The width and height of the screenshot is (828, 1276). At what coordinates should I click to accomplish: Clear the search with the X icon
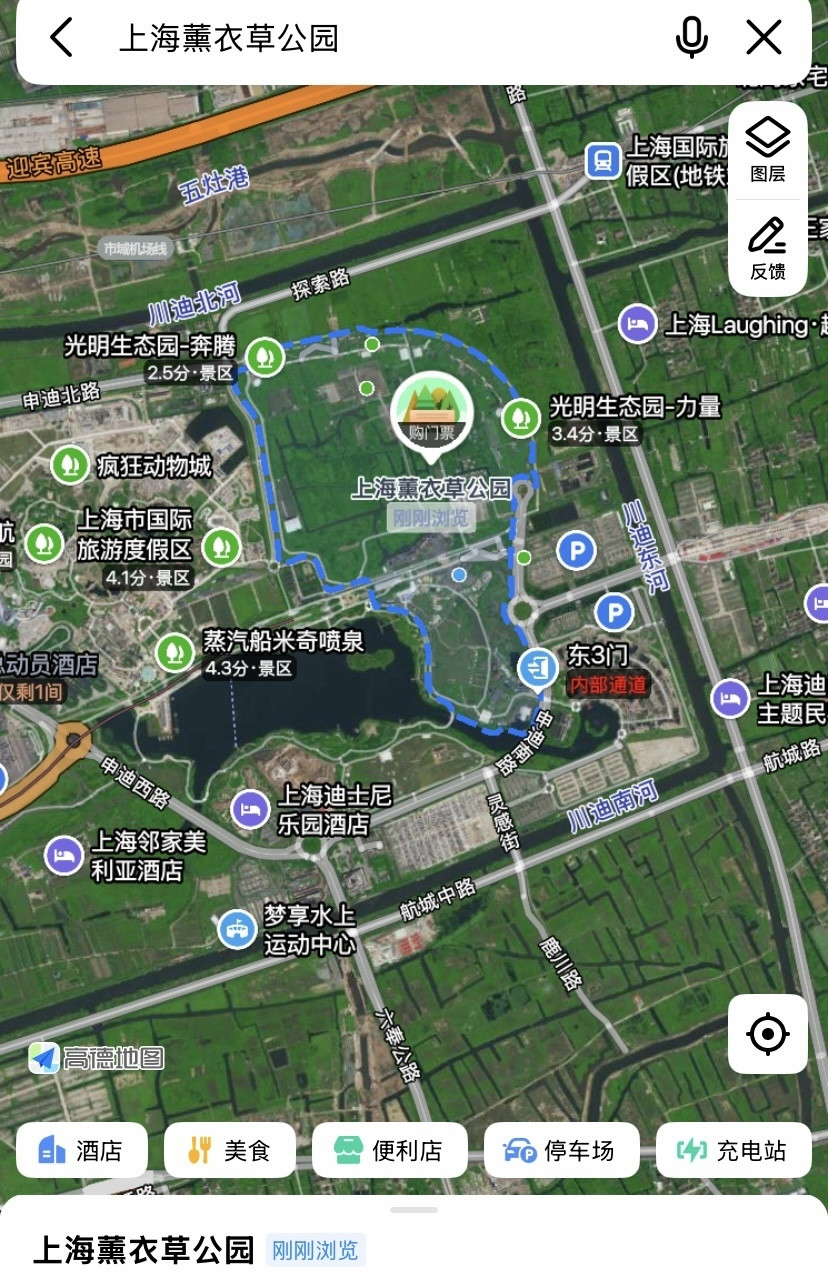(764, 38)
